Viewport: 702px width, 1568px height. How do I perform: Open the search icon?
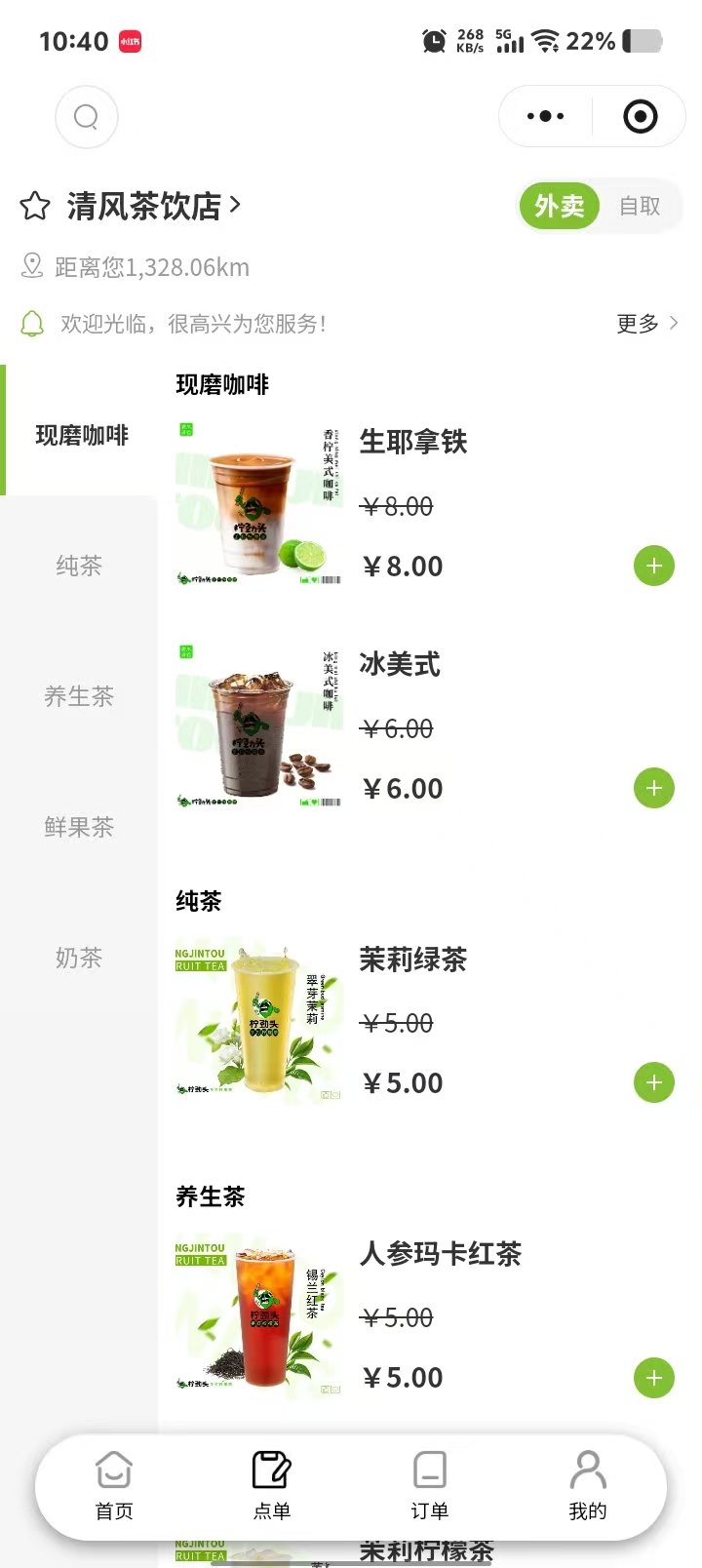point(87,117)
